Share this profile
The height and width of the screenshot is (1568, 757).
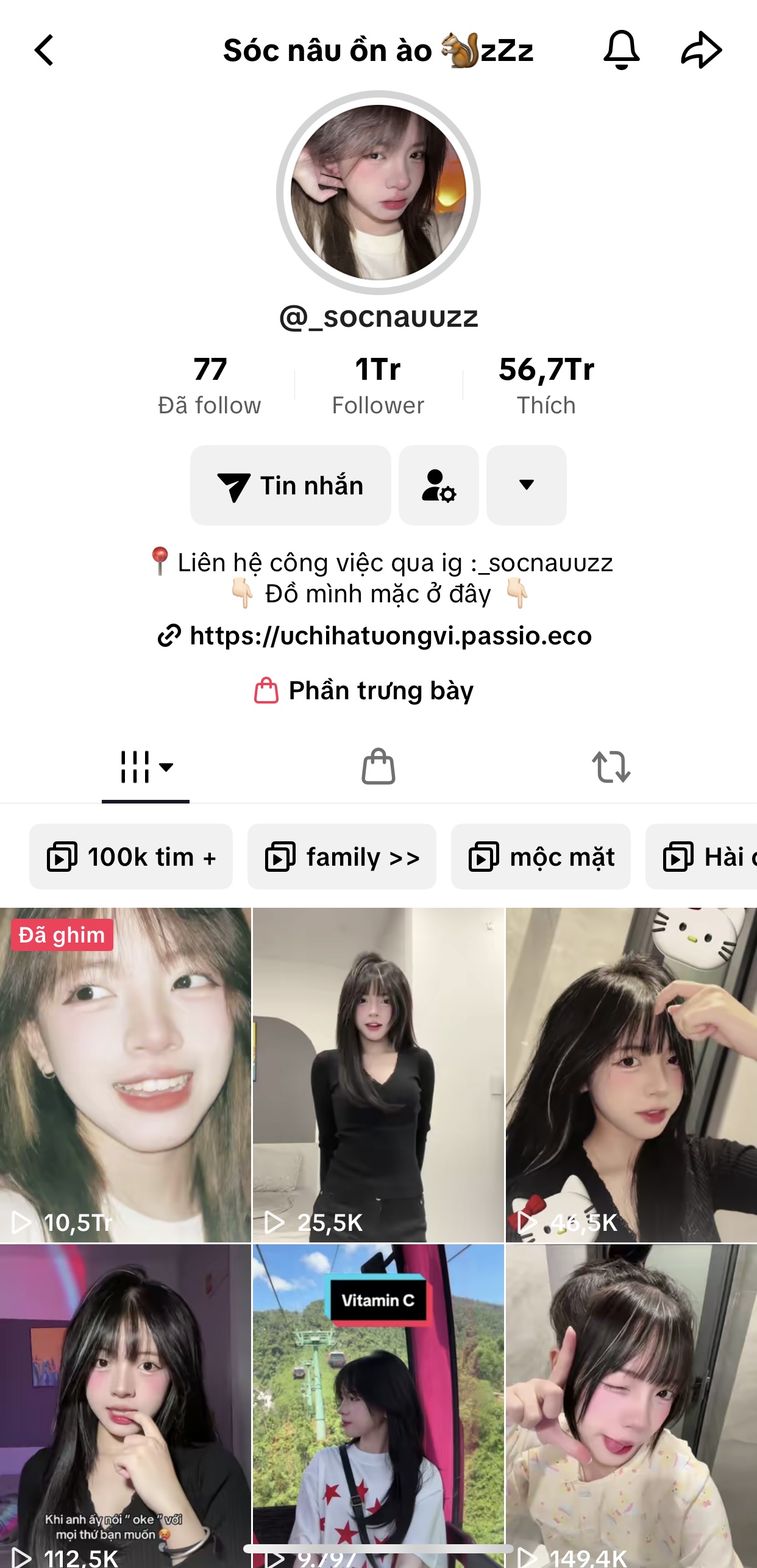[x=701, y=50]
